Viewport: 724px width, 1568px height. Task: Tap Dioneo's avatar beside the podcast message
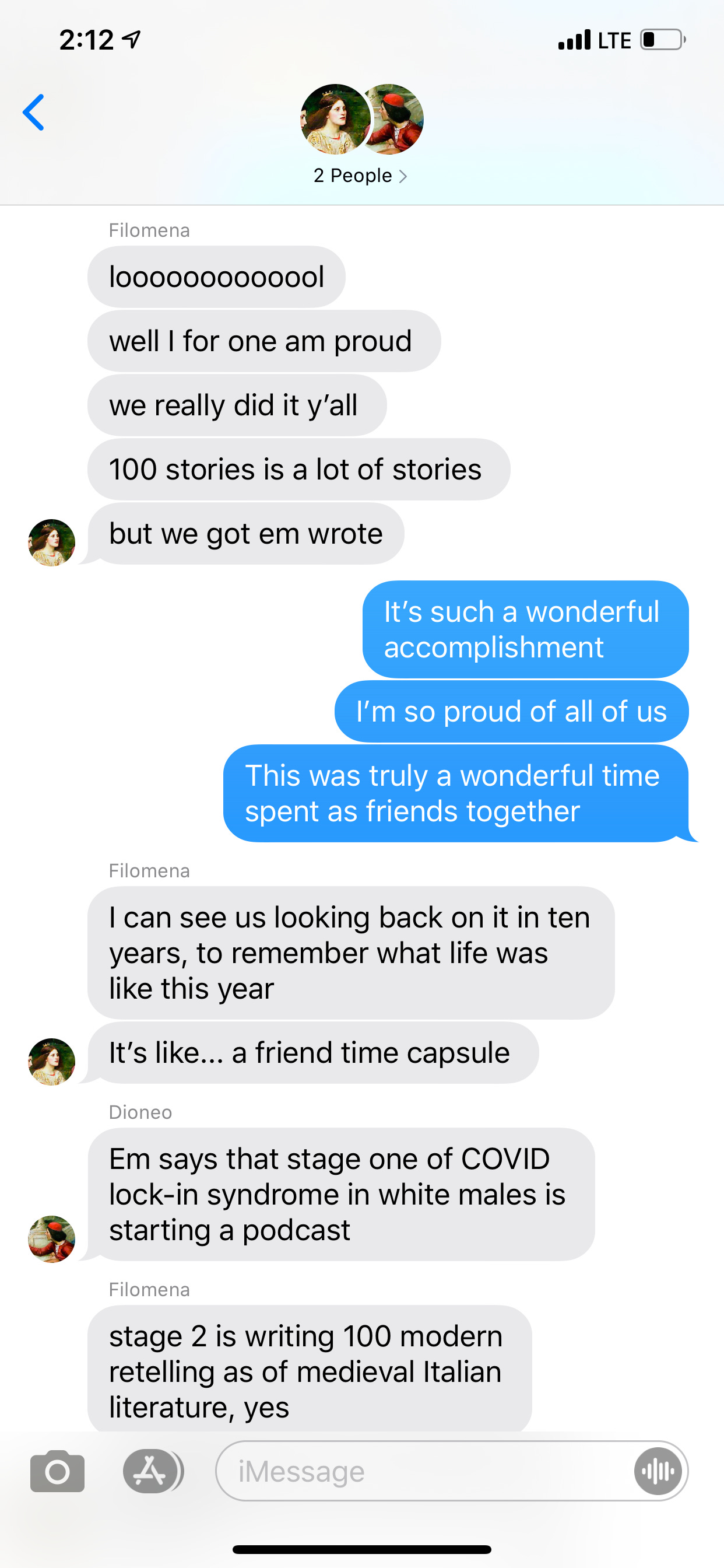52,1238
